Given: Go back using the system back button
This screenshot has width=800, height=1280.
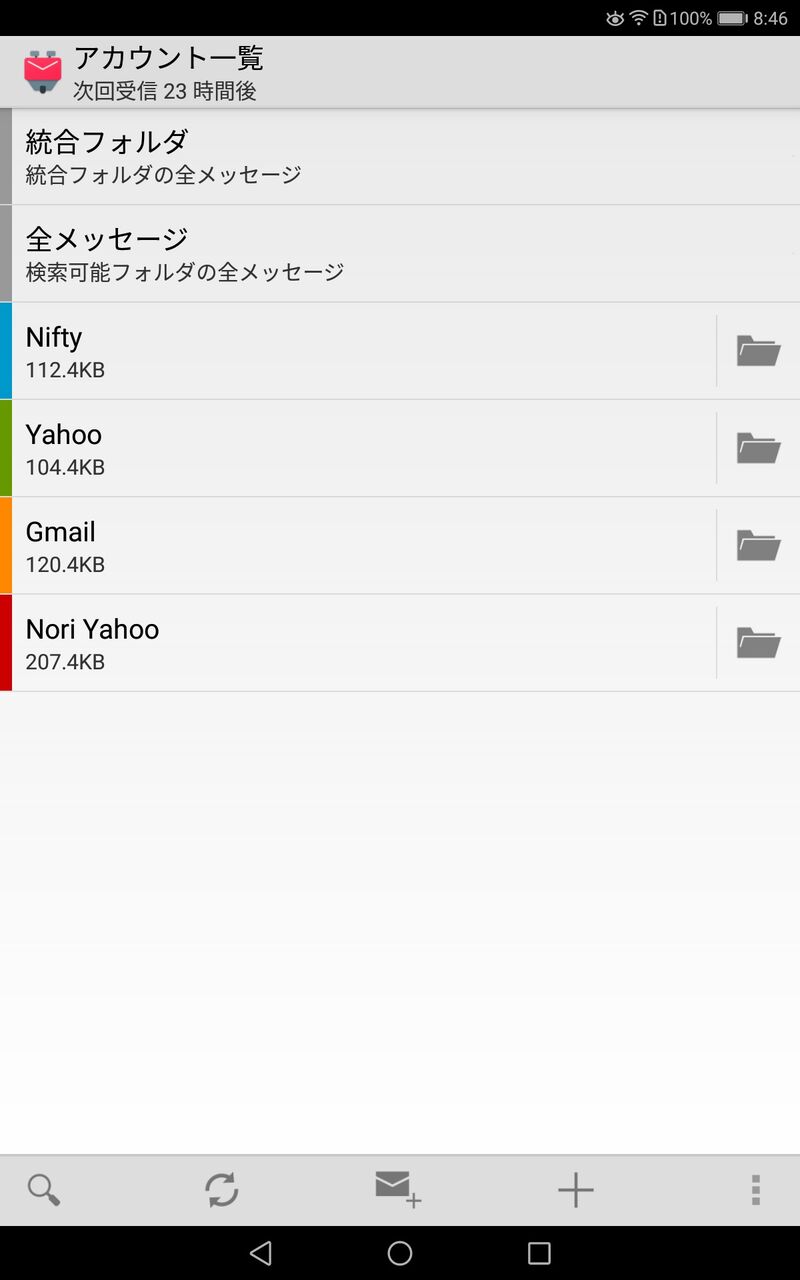Looking at the screenshot, I should pyautogui.click(x=261, y=1253).
